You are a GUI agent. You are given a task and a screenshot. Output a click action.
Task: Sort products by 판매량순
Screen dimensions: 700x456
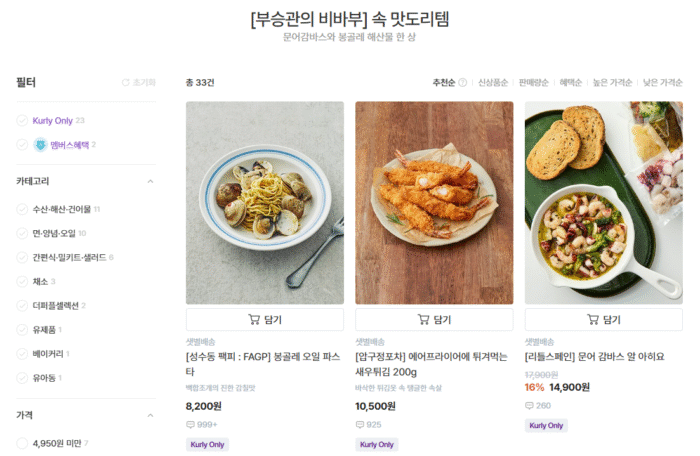(535, 82)
